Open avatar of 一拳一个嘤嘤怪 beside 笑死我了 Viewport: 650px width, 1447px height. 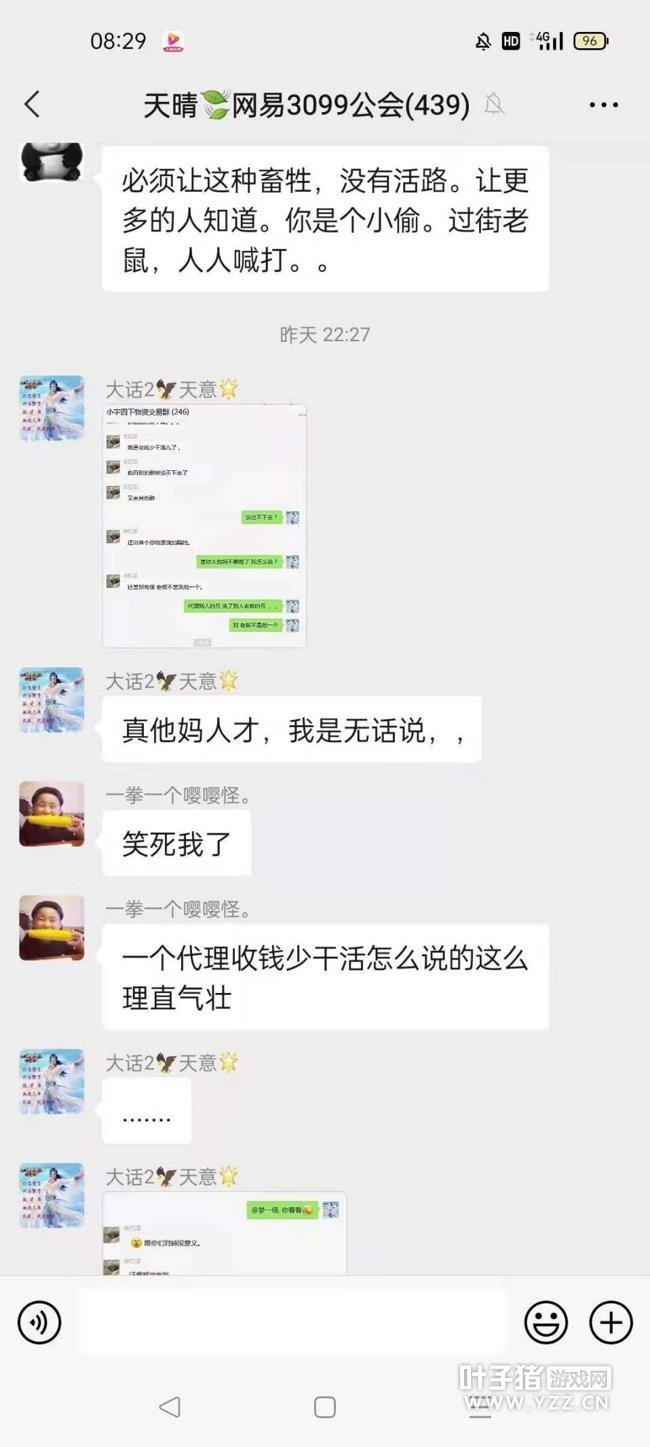pyautogui.click(x=52, y=814)
